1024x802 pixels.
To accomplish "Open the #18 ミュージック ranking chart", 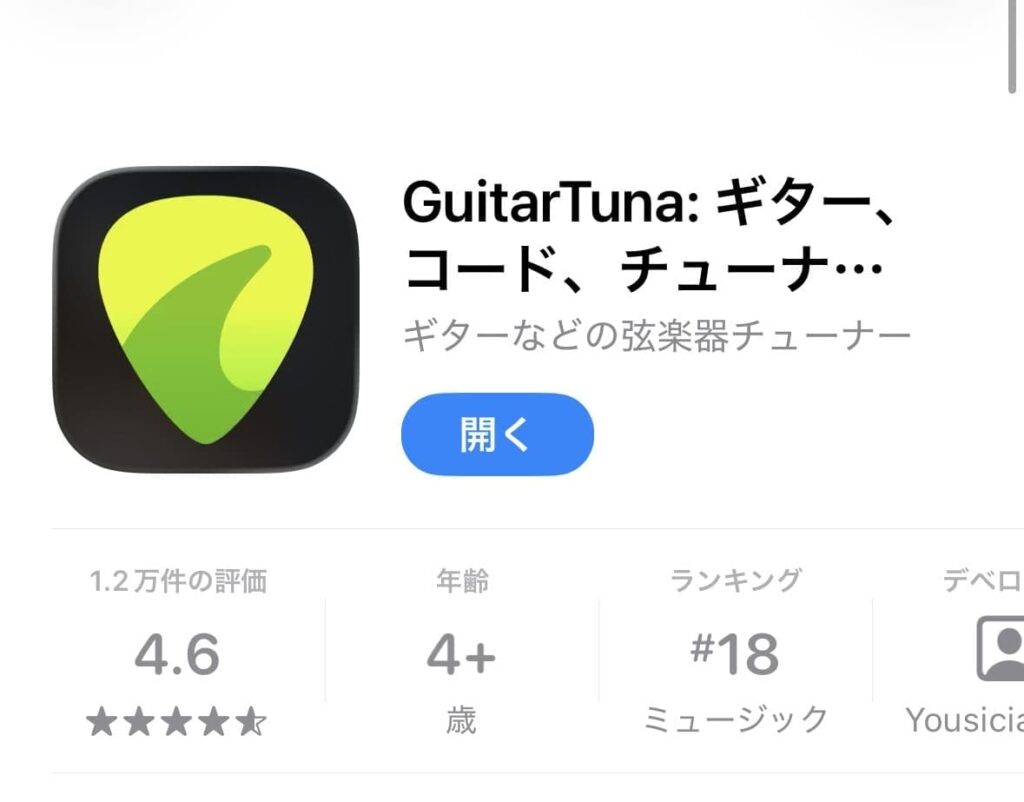I will (735, 655).
